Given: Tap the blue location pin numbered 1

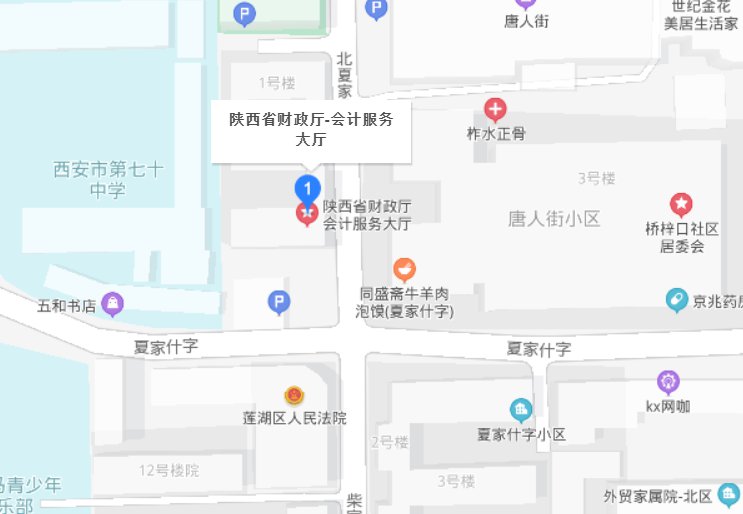Looking at the screenshot, I should click(307, 187).
